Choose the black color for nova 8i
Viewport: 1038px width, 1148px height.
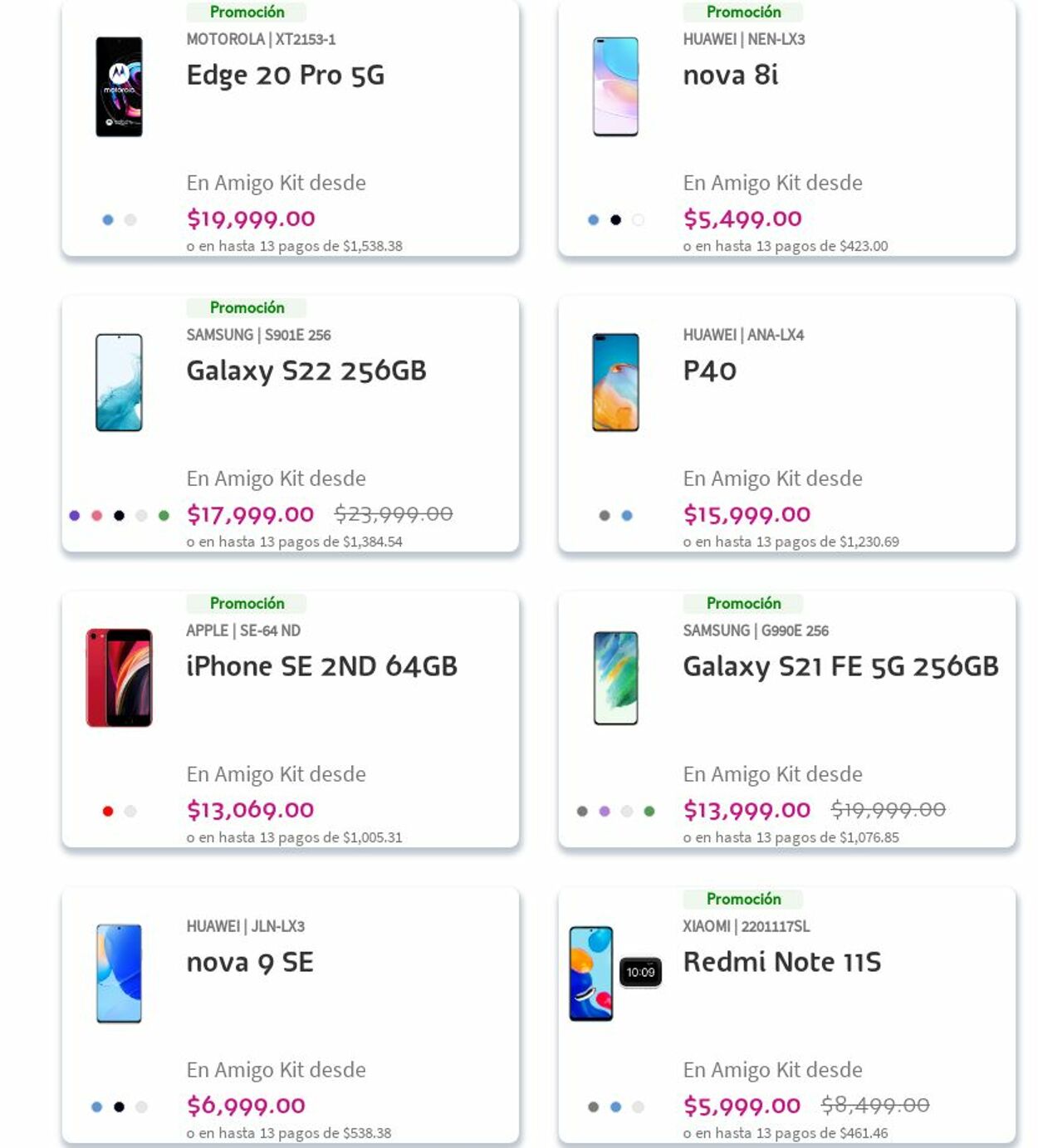[x=615, y=220]
